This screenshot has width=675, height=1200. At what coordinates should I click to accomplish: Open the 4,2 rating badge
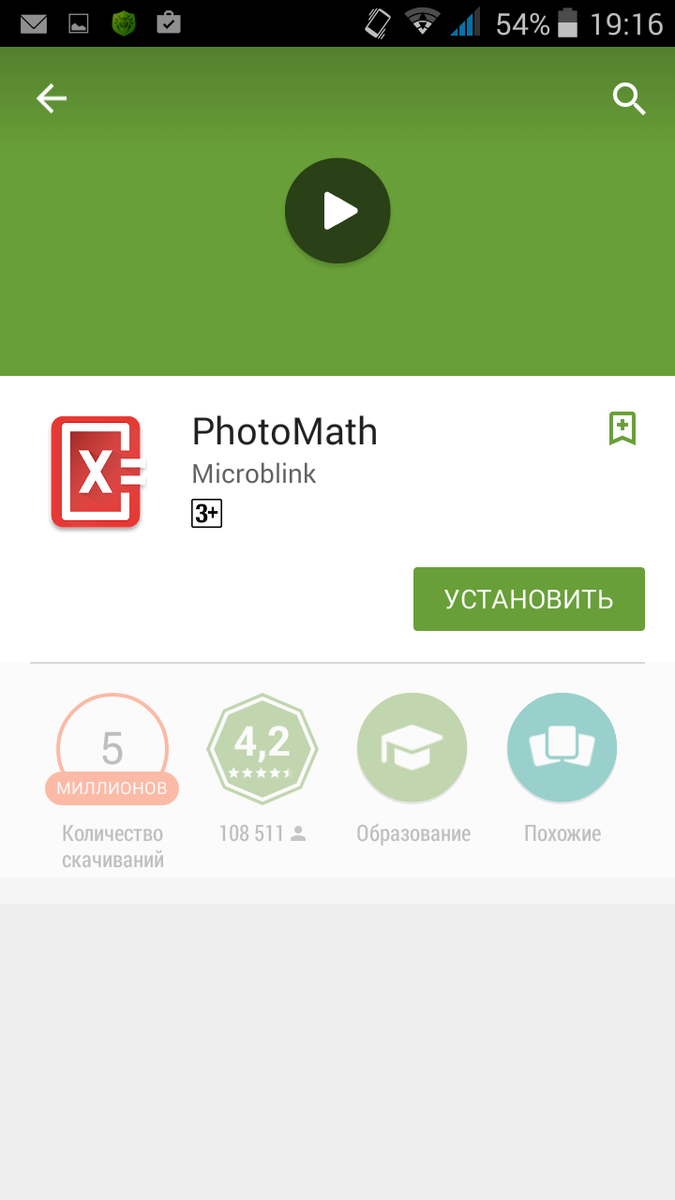262,749
